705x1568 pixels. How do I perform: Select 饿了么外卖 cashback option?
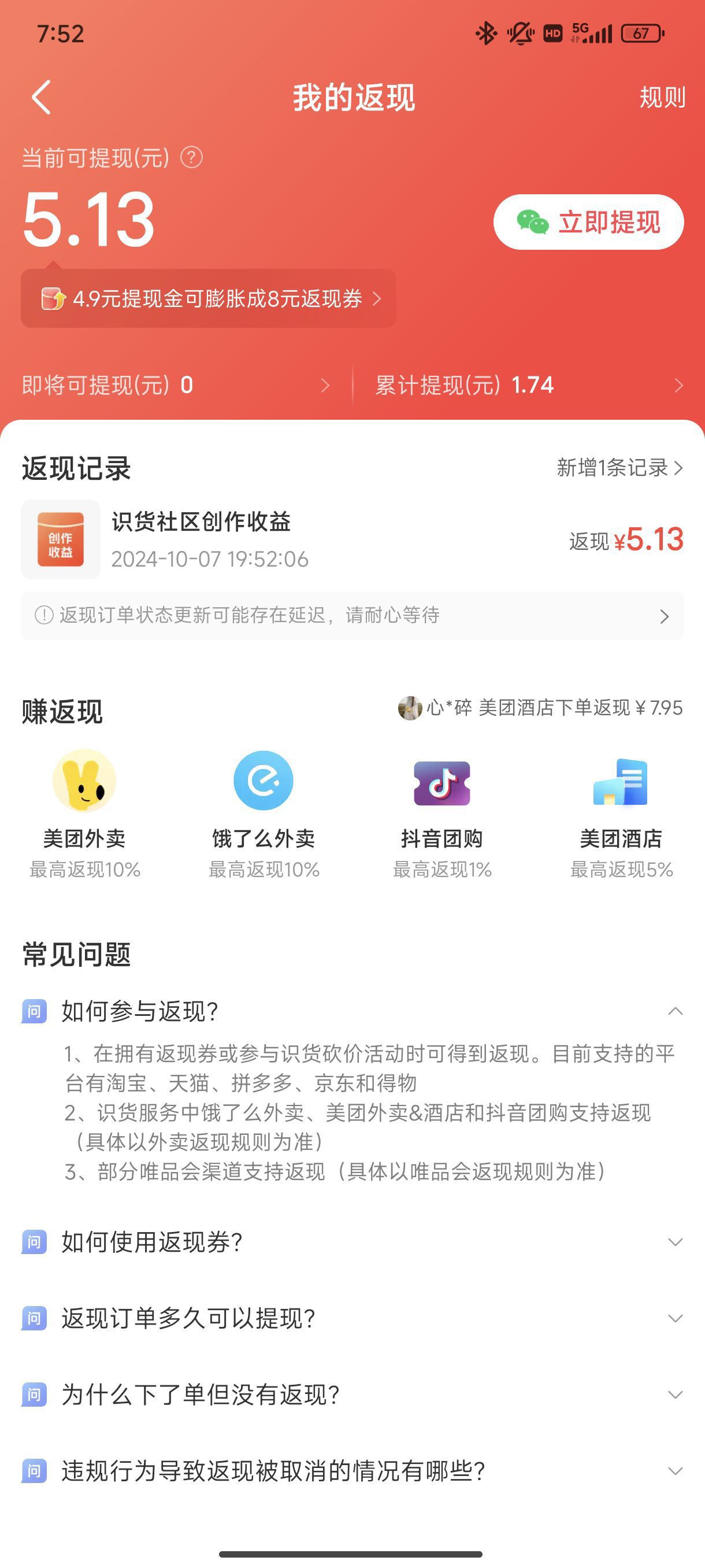264,812
